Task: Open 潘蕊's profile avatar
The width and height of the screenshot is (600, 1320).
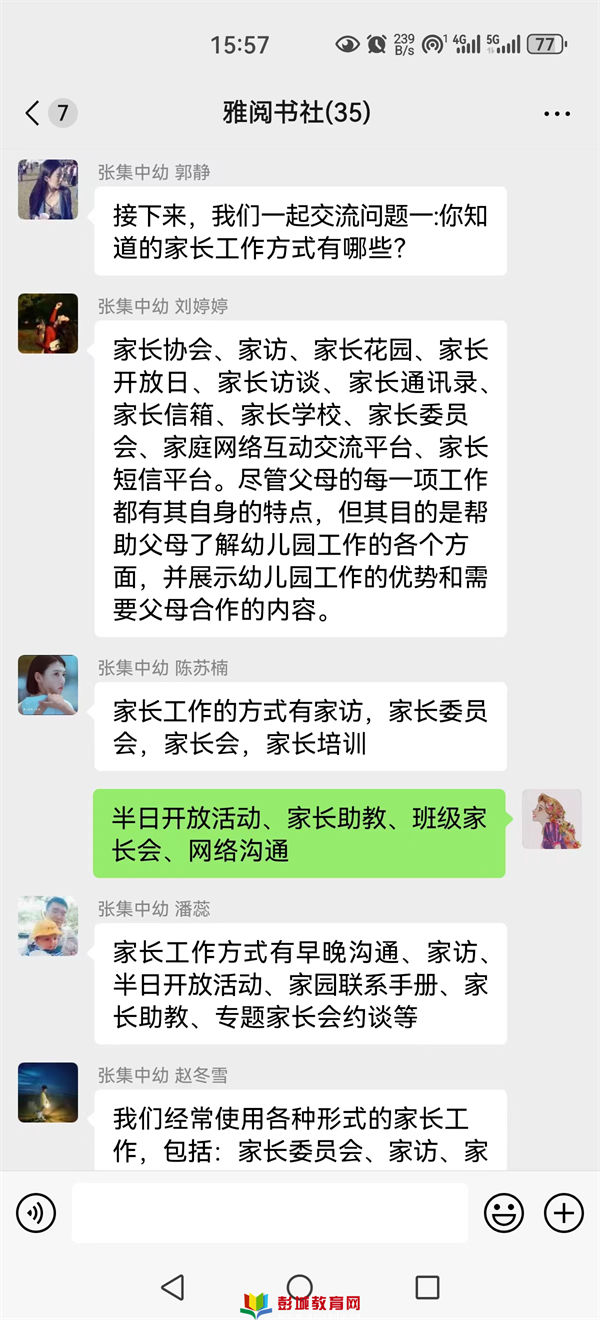Action: click(48, 926)
